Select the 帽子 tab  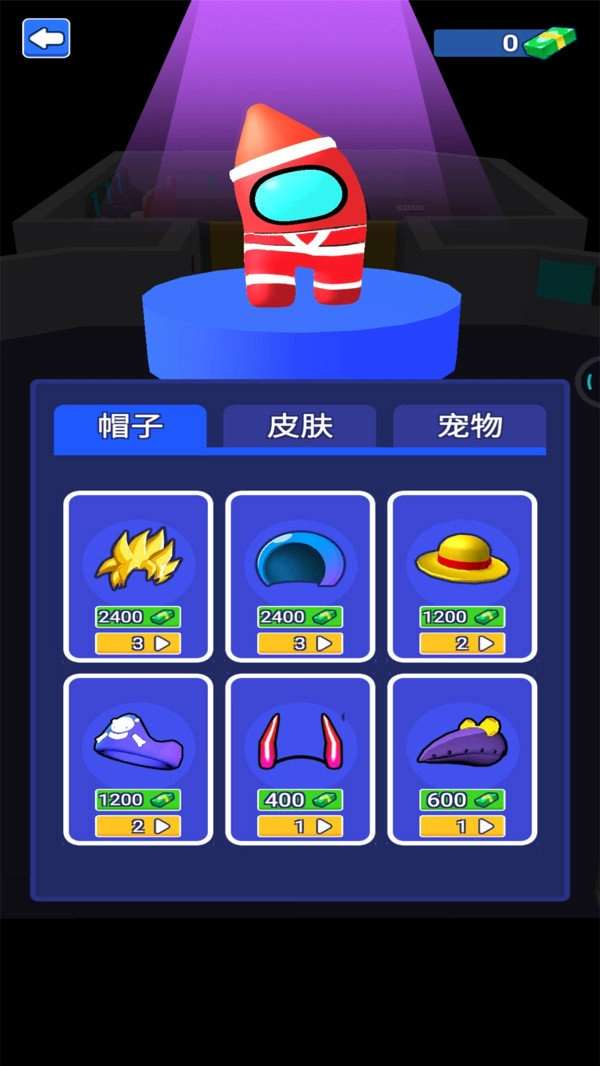(x=130, y=426)
